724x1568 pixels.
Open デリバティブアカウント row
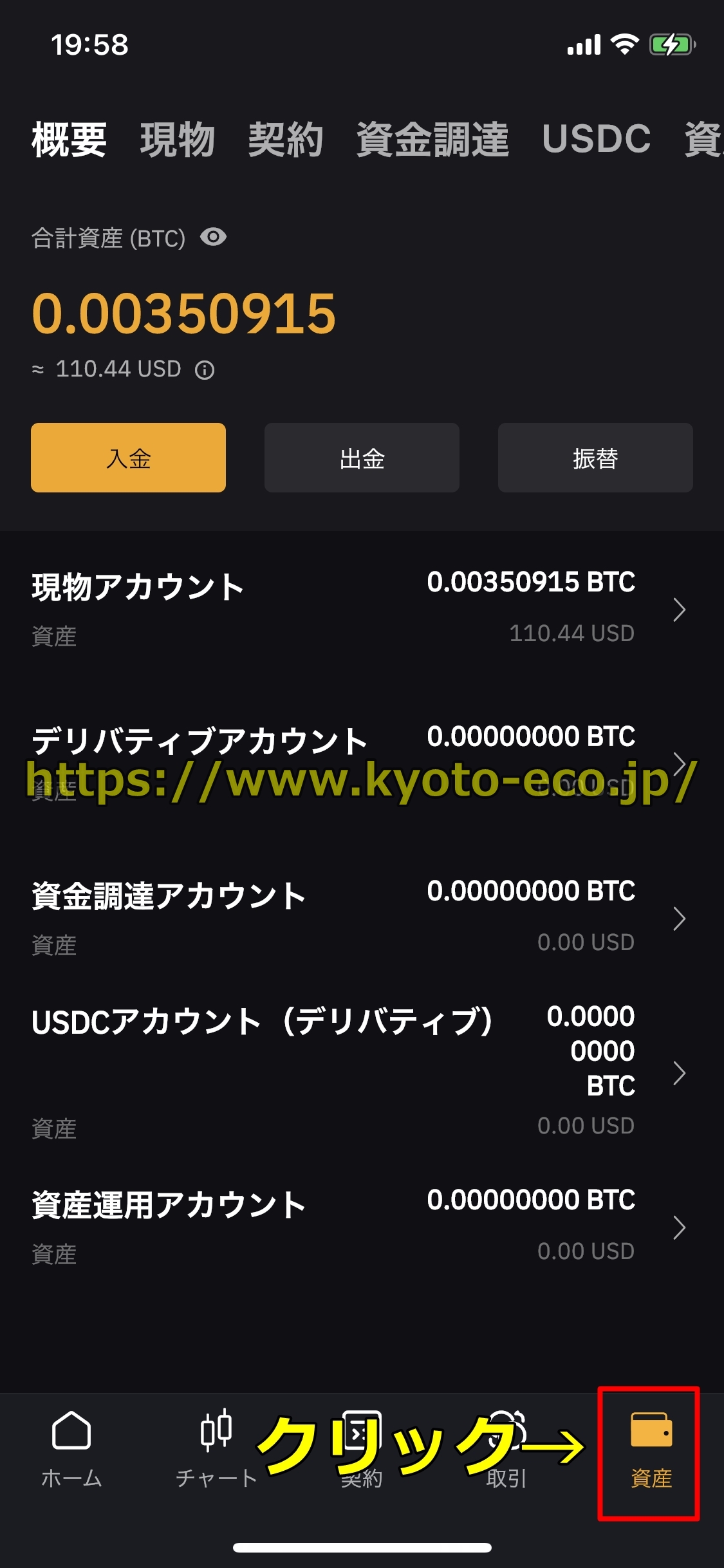coord(360,763)
